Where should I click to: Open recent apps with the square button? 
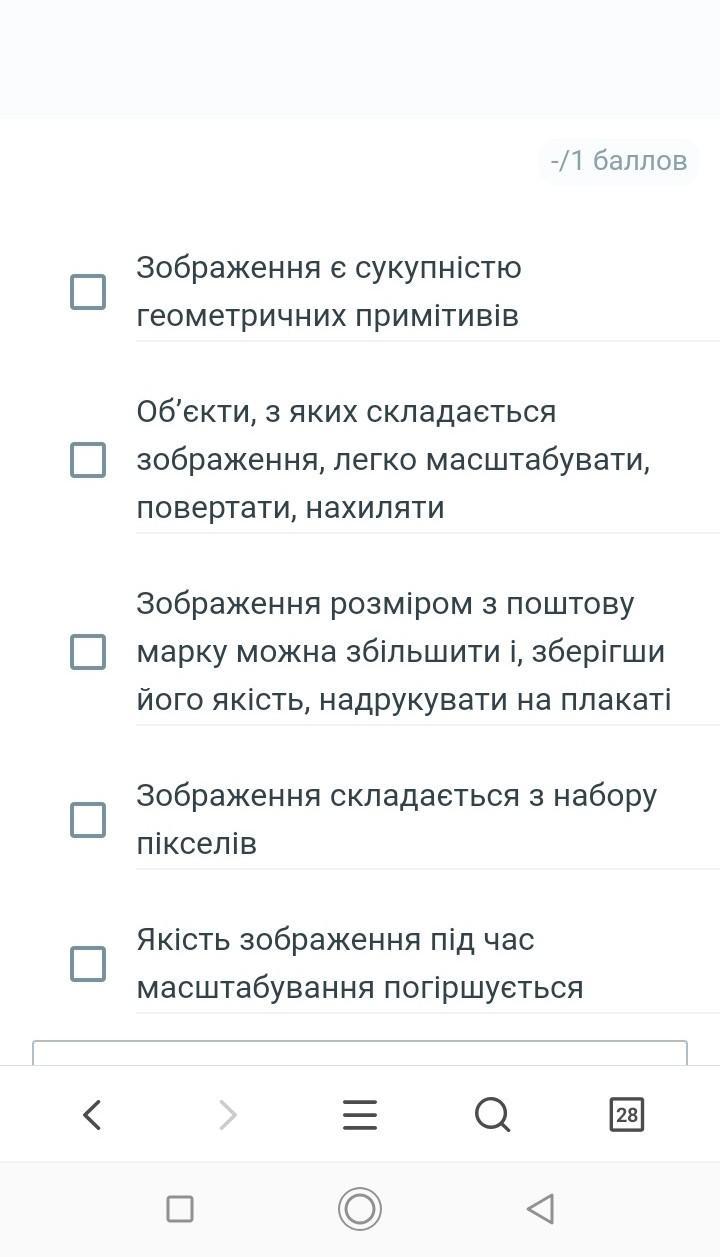tap(180, 1209)
